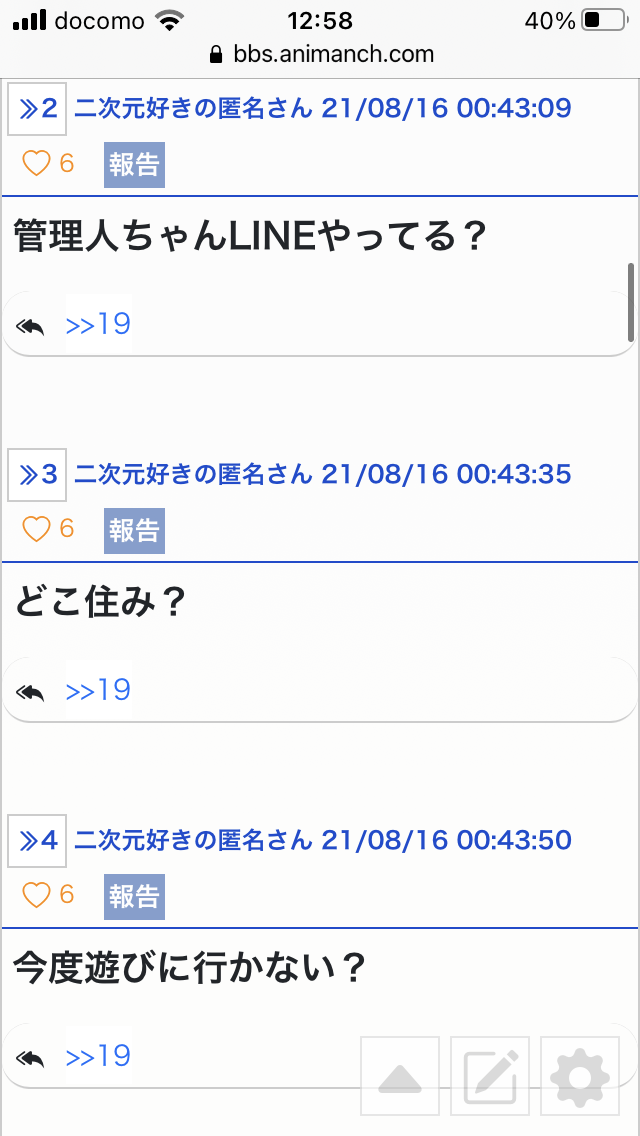
Task: Tap the >>2 post number
Action: (x=37, y=109)
